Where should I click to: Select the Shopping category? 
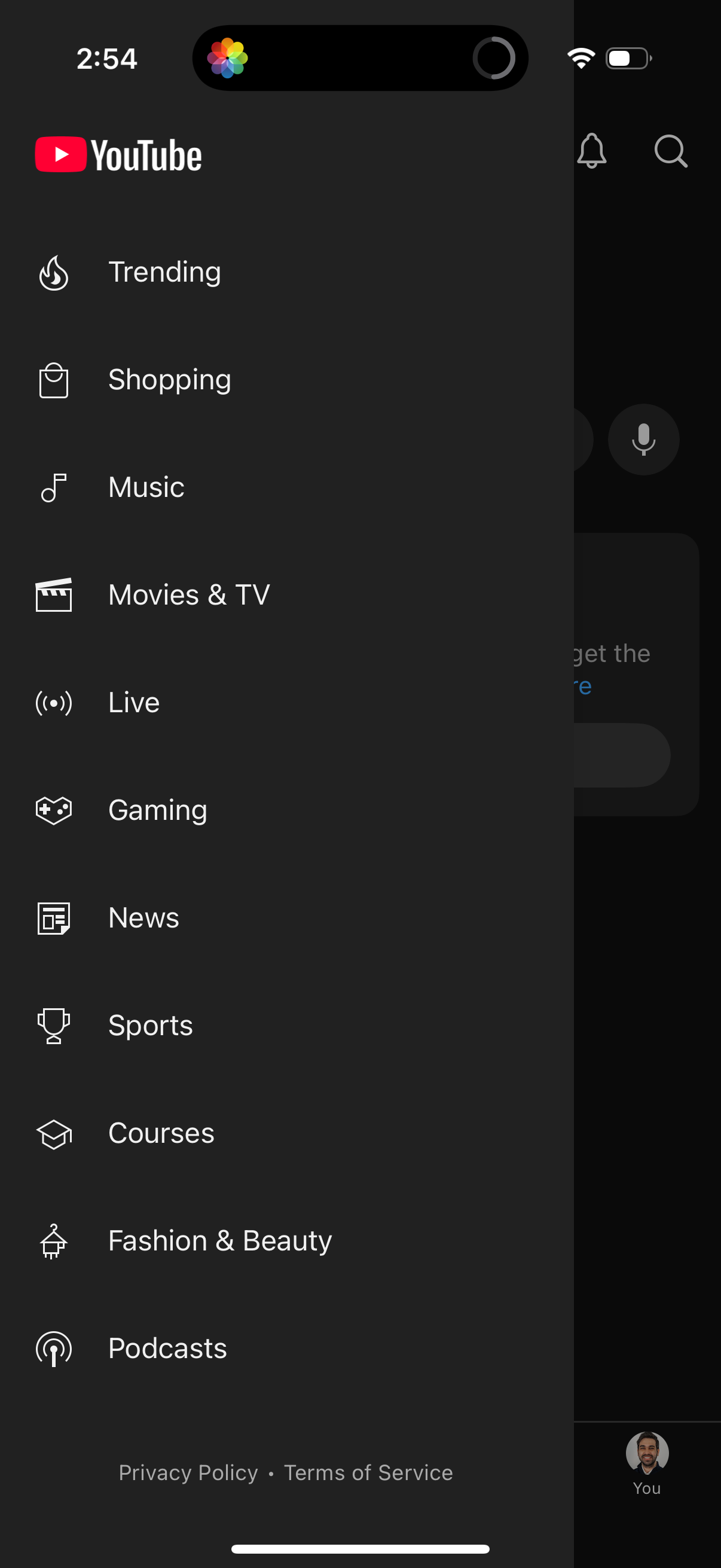click(x=169, y=379)
